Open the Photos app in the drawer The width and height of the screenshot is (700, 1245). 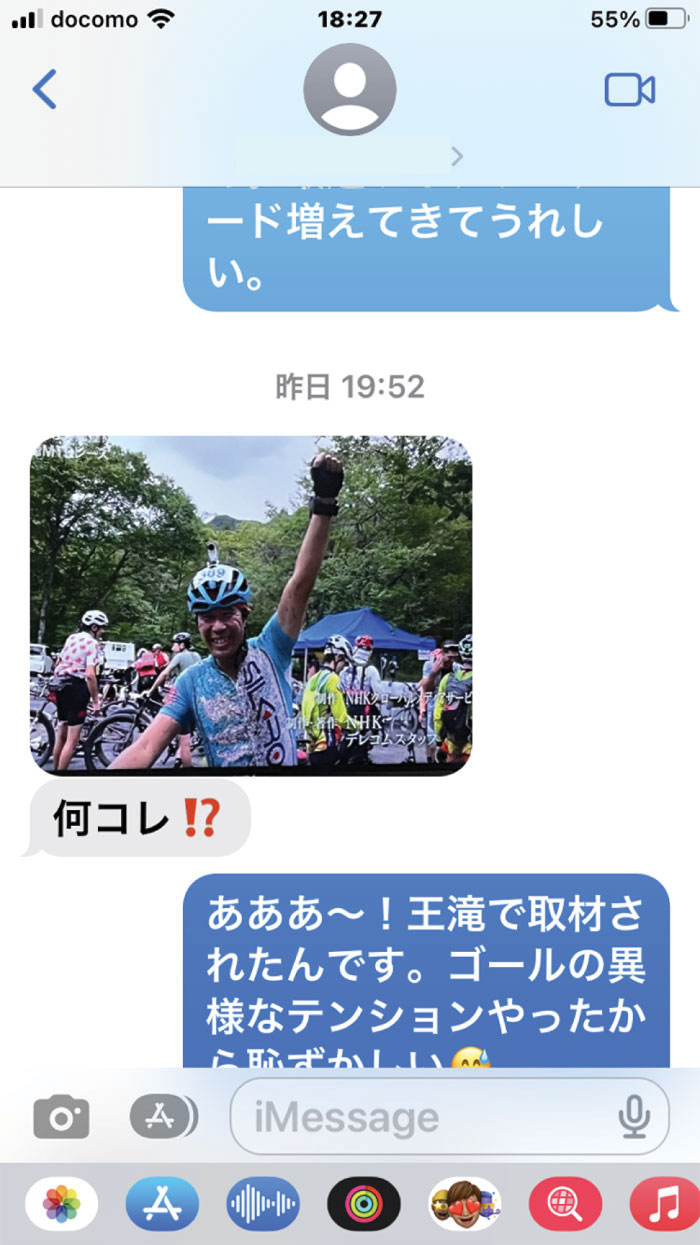(61, 1204)
